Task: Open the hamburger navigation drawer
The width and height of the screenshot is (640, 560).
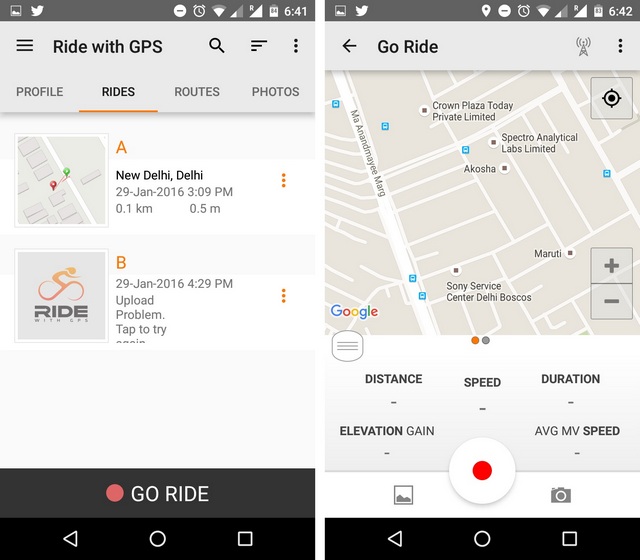Action: click(x=25, y=46)
